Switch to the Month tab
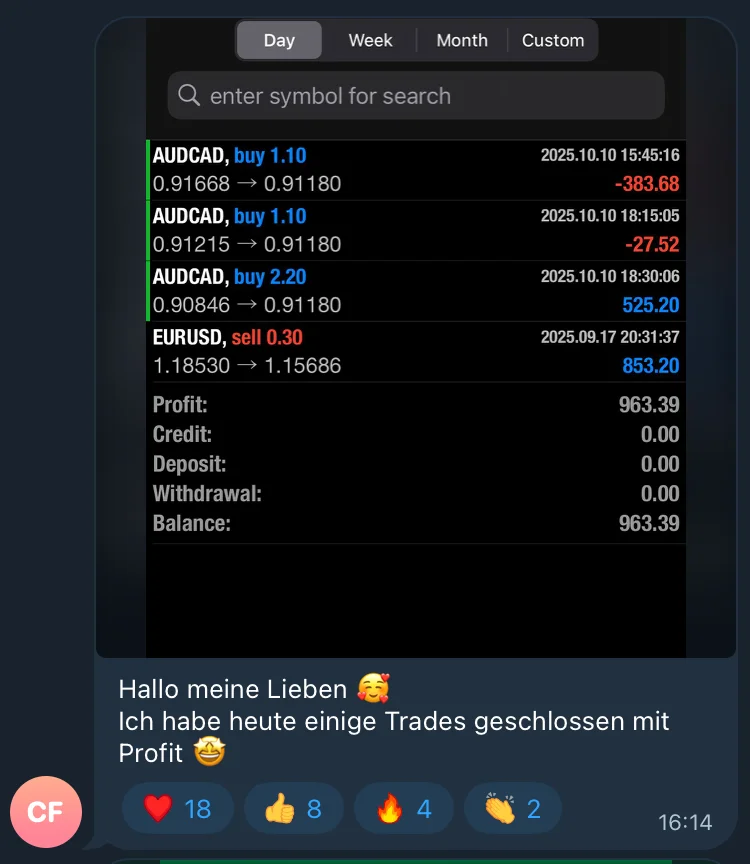This screenshot has width=750, height=864. 461,40
